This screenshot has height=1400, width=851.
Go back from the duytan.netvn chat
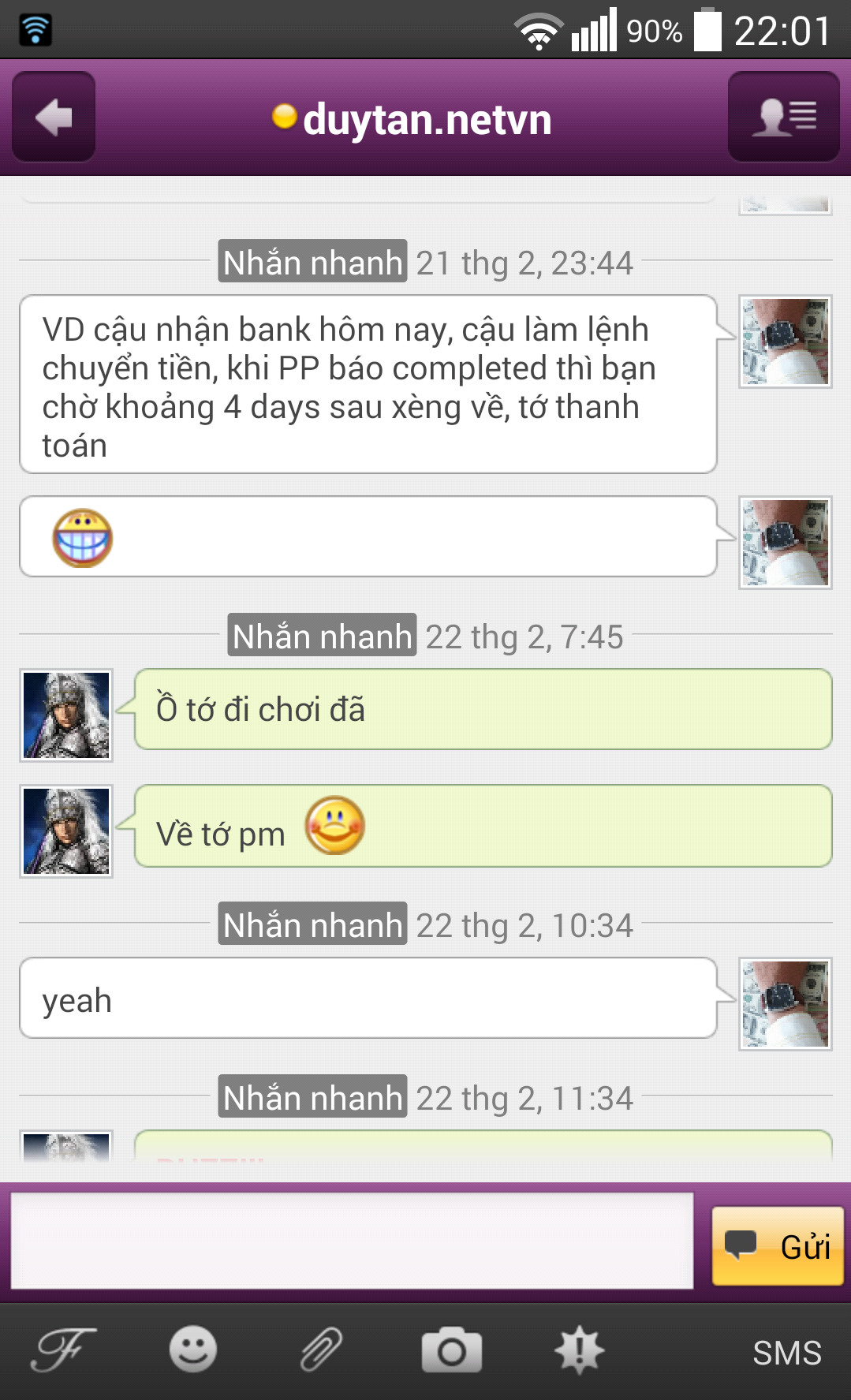(54, 118)
